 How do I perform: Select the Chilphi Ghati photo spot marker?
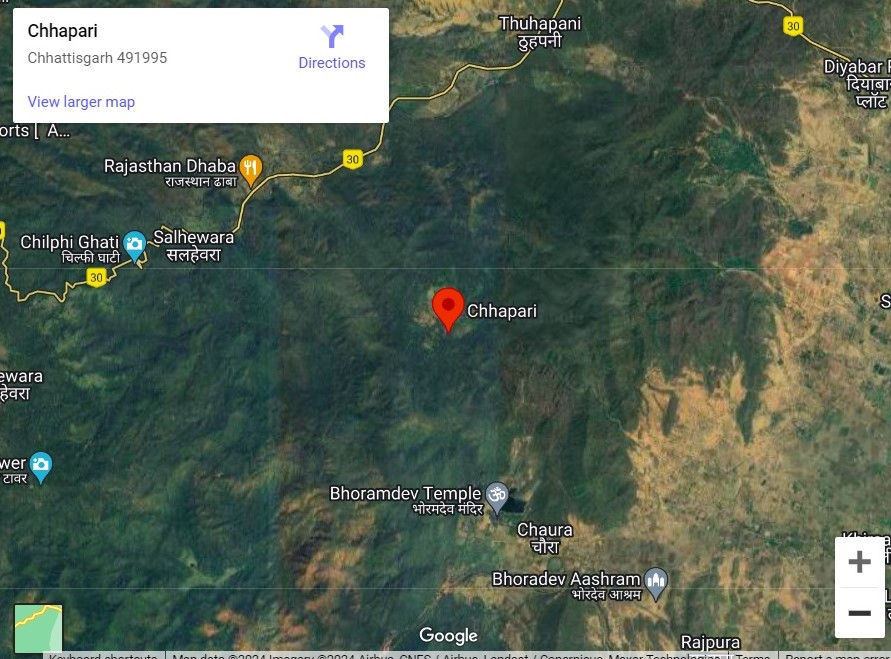pyautogui.click(x=135, y=246)
